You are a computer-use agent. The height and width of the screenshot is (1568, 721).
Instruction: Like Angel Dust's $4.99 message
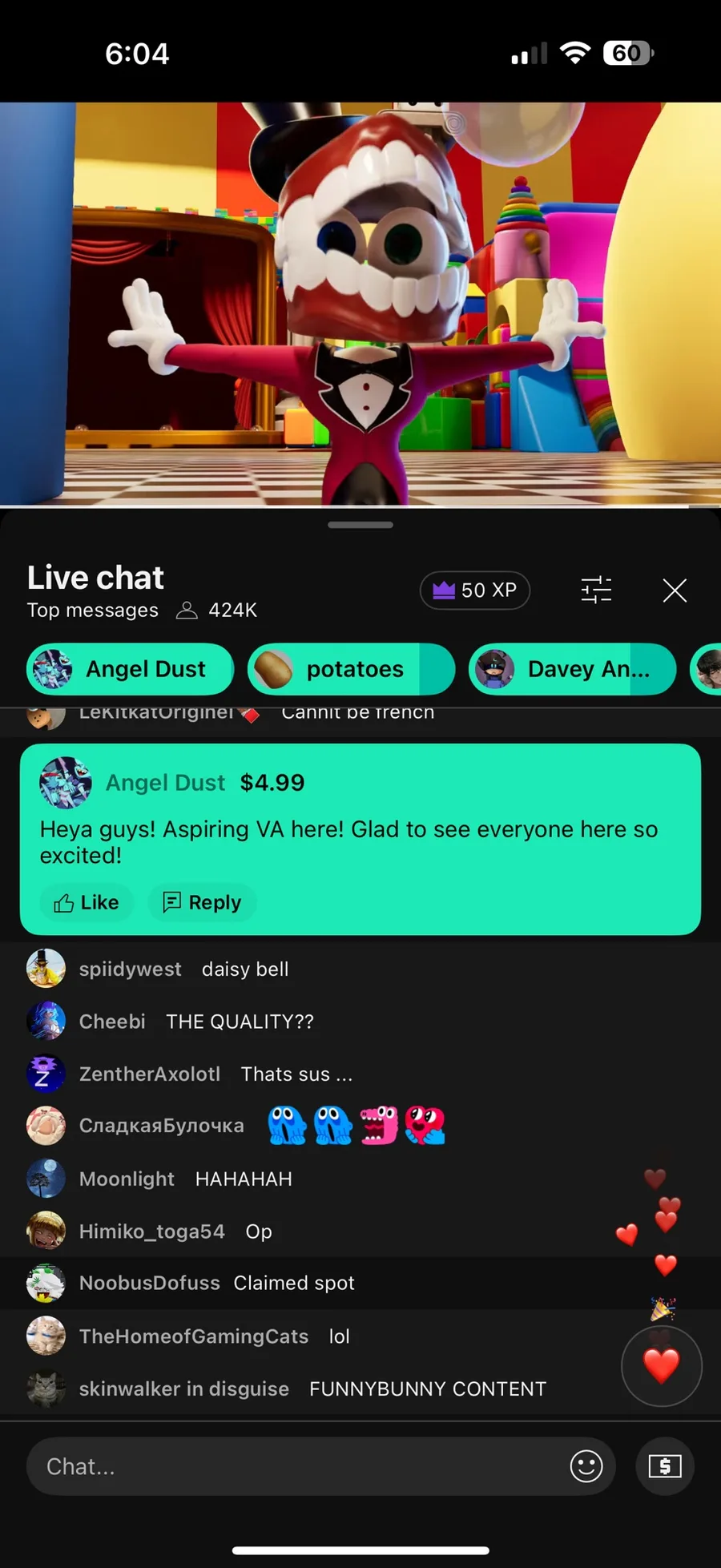(87, 903)
